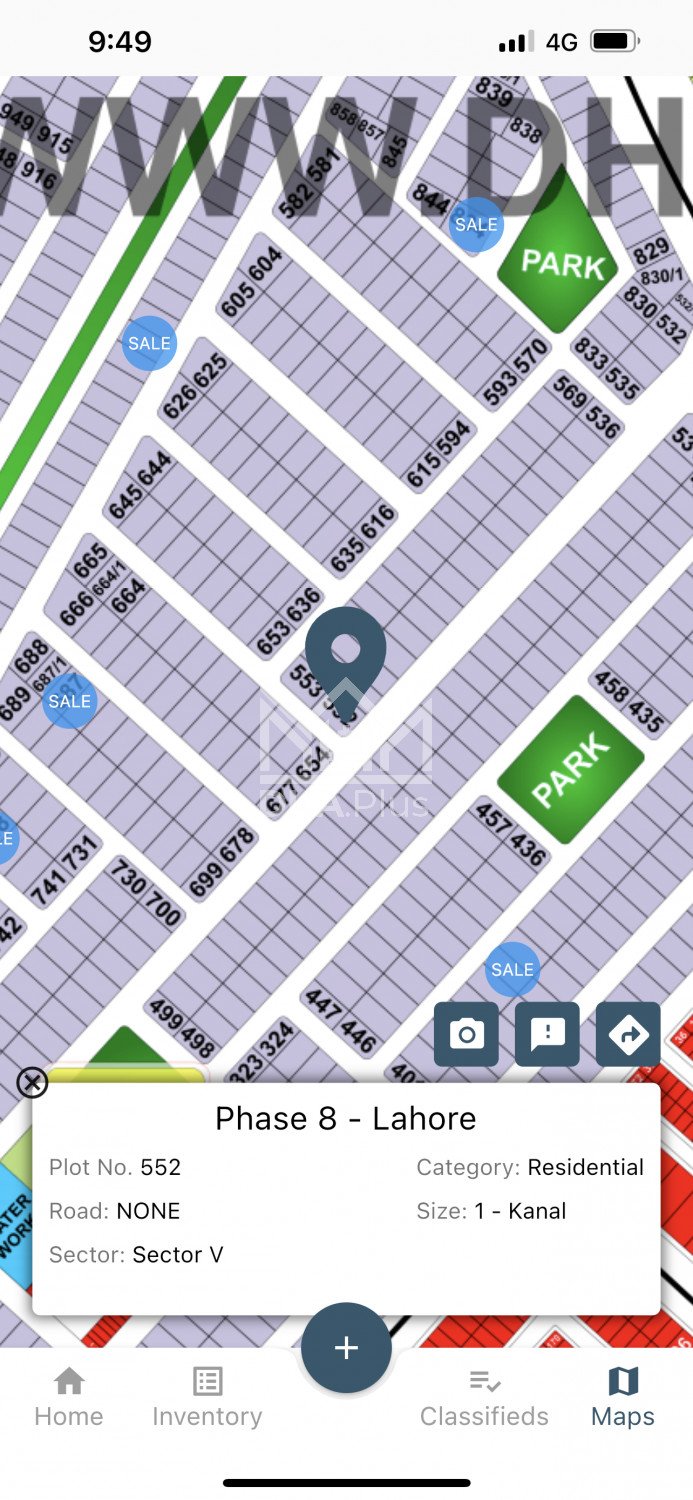Image resolution: width=693 pixels, height=1500 pixels.
Task: Tap the plus floating action button
Action: point(346,1347)
